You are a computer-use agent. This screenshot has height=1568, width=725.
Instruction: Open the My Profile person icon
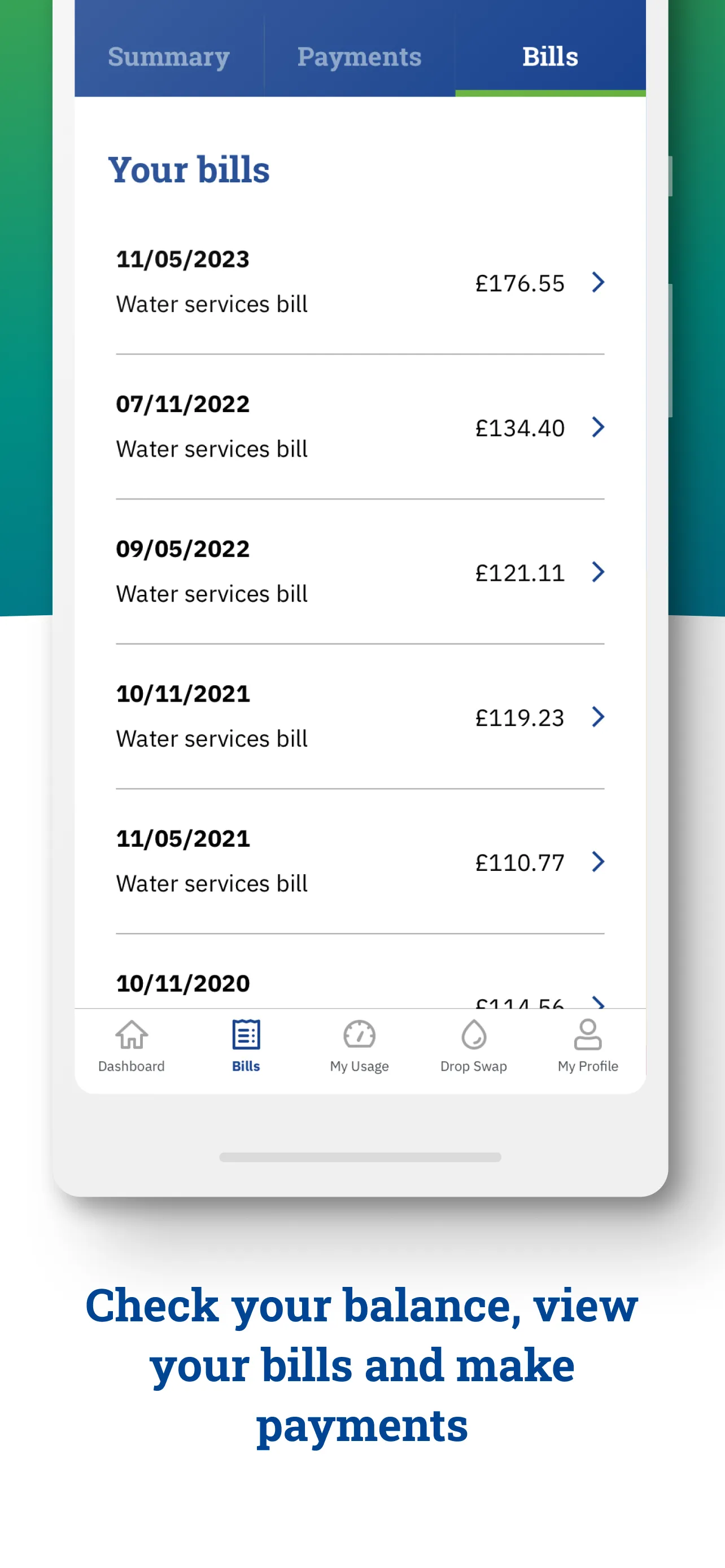pos(587,1044)
